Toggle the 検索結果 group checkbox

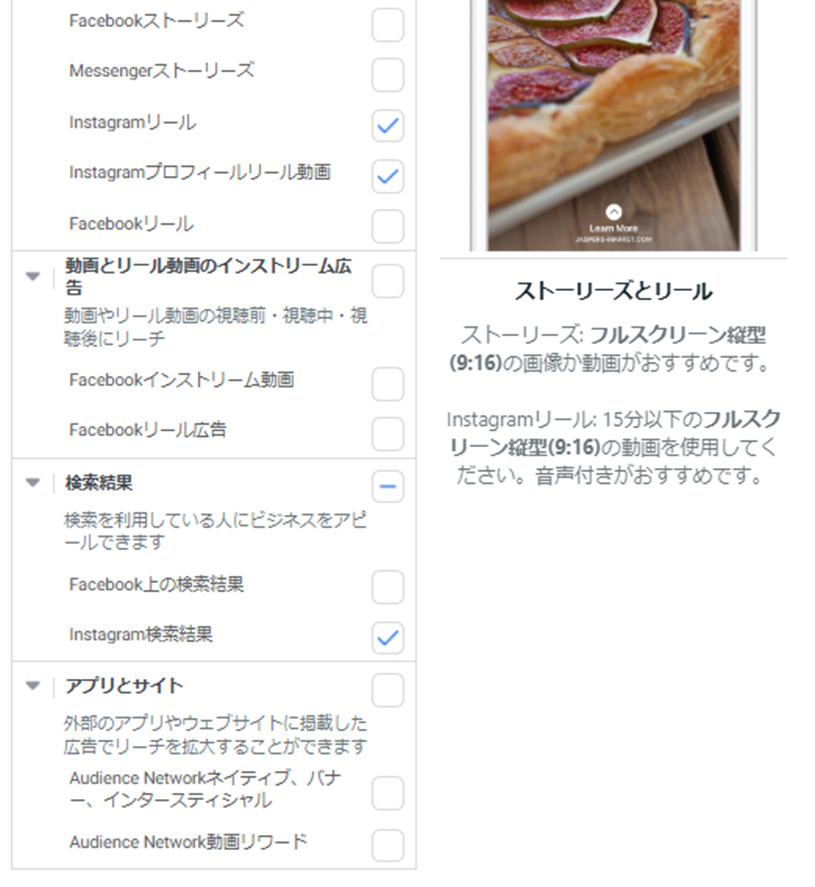388,486
